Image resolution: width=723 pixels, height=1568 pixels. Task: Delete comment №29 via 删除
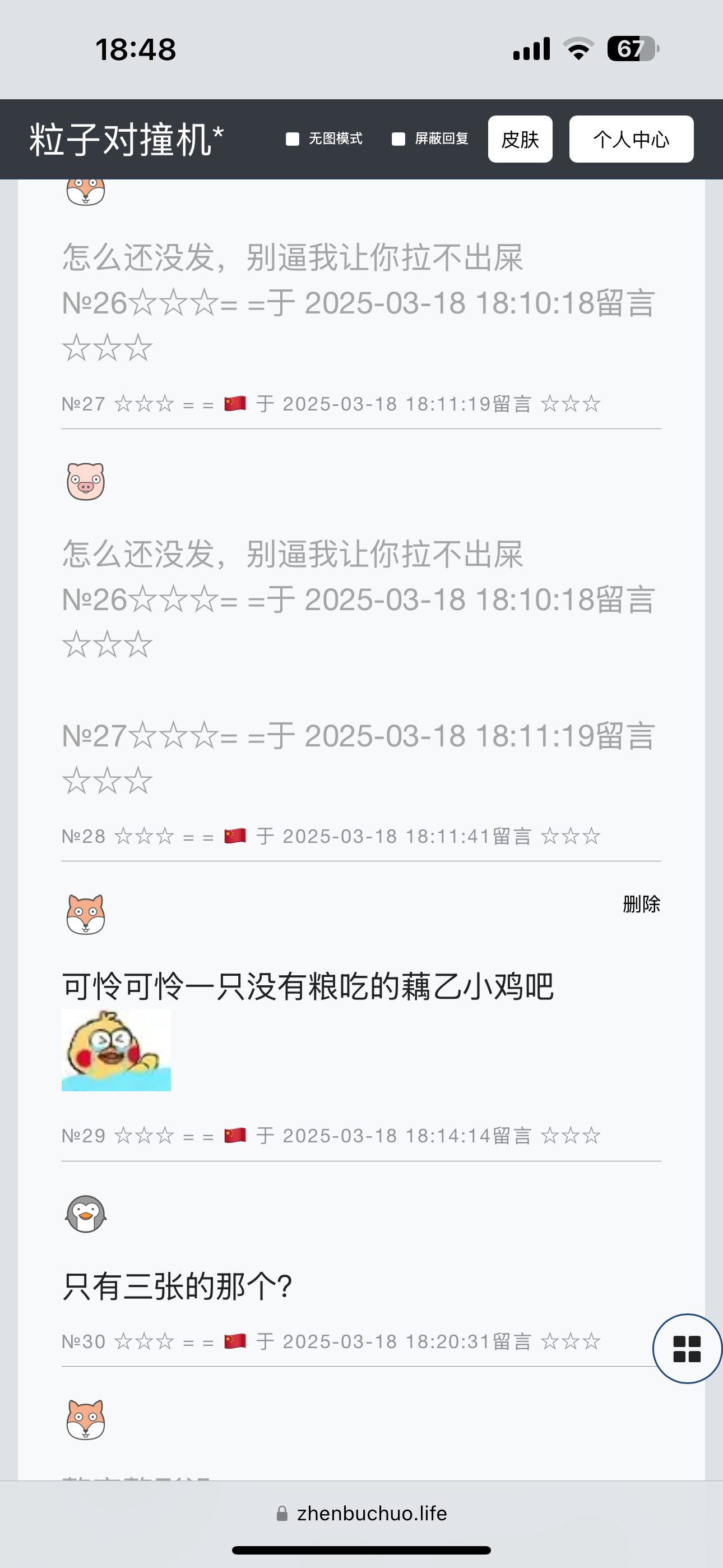click(641, 904)
